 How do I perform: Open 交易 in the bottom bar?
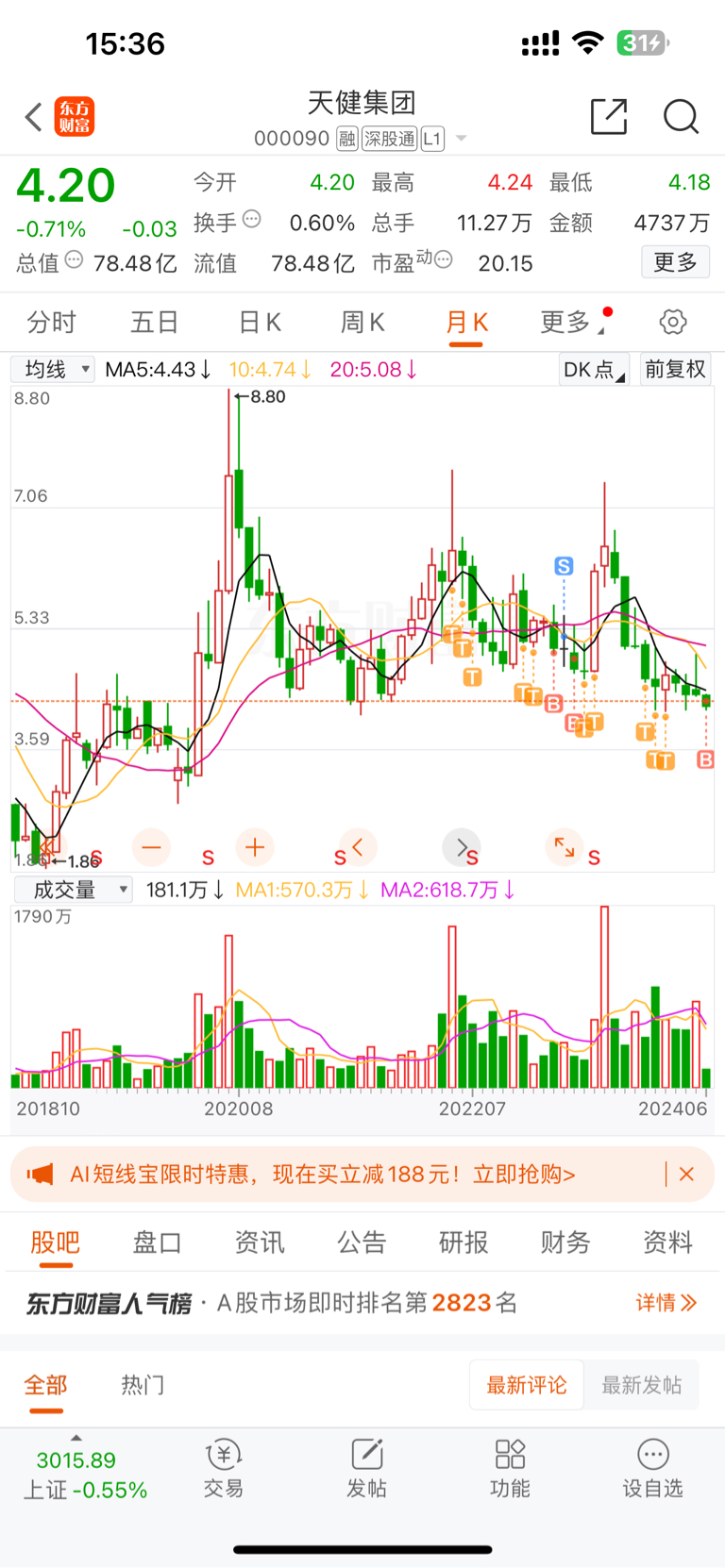224,1468
